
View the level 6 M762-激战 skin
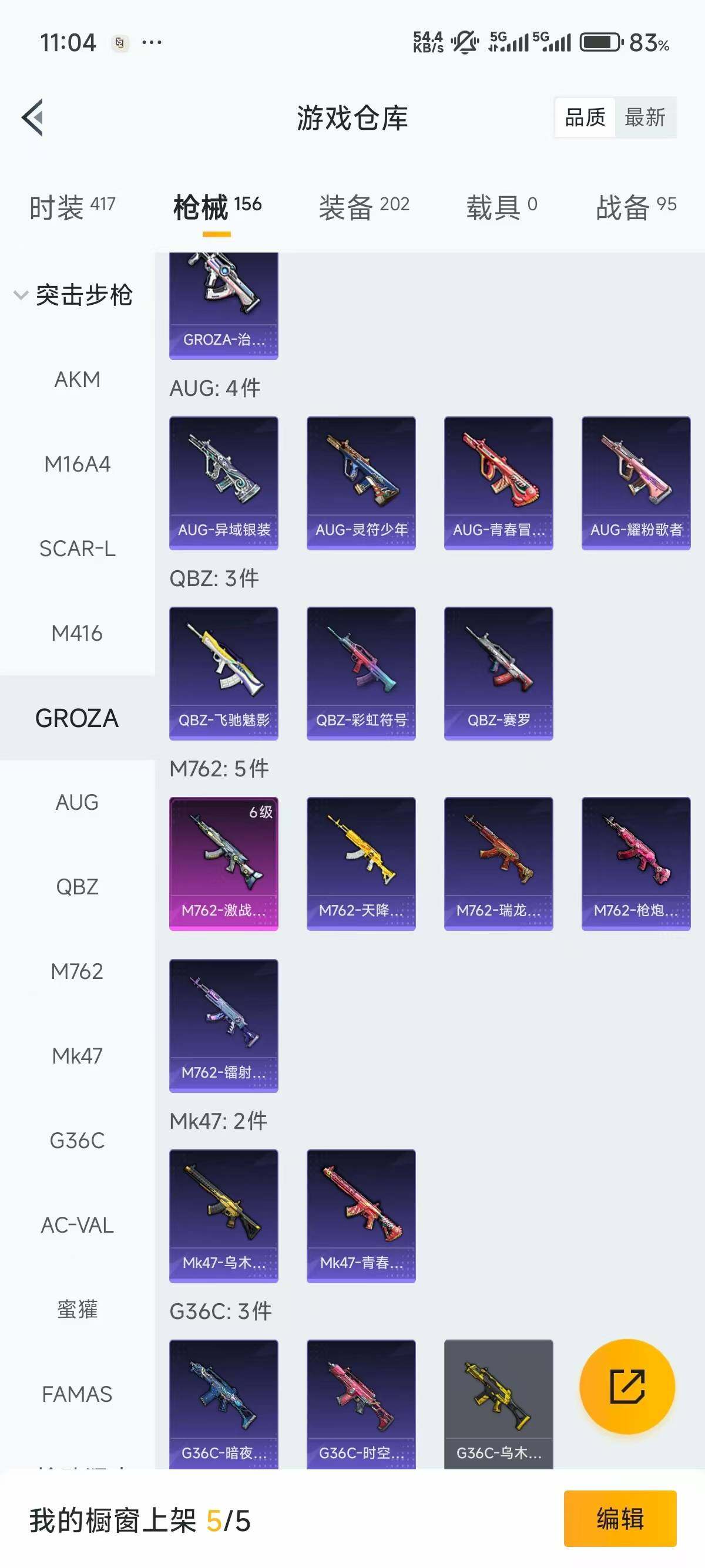click(x=223, y=863)
